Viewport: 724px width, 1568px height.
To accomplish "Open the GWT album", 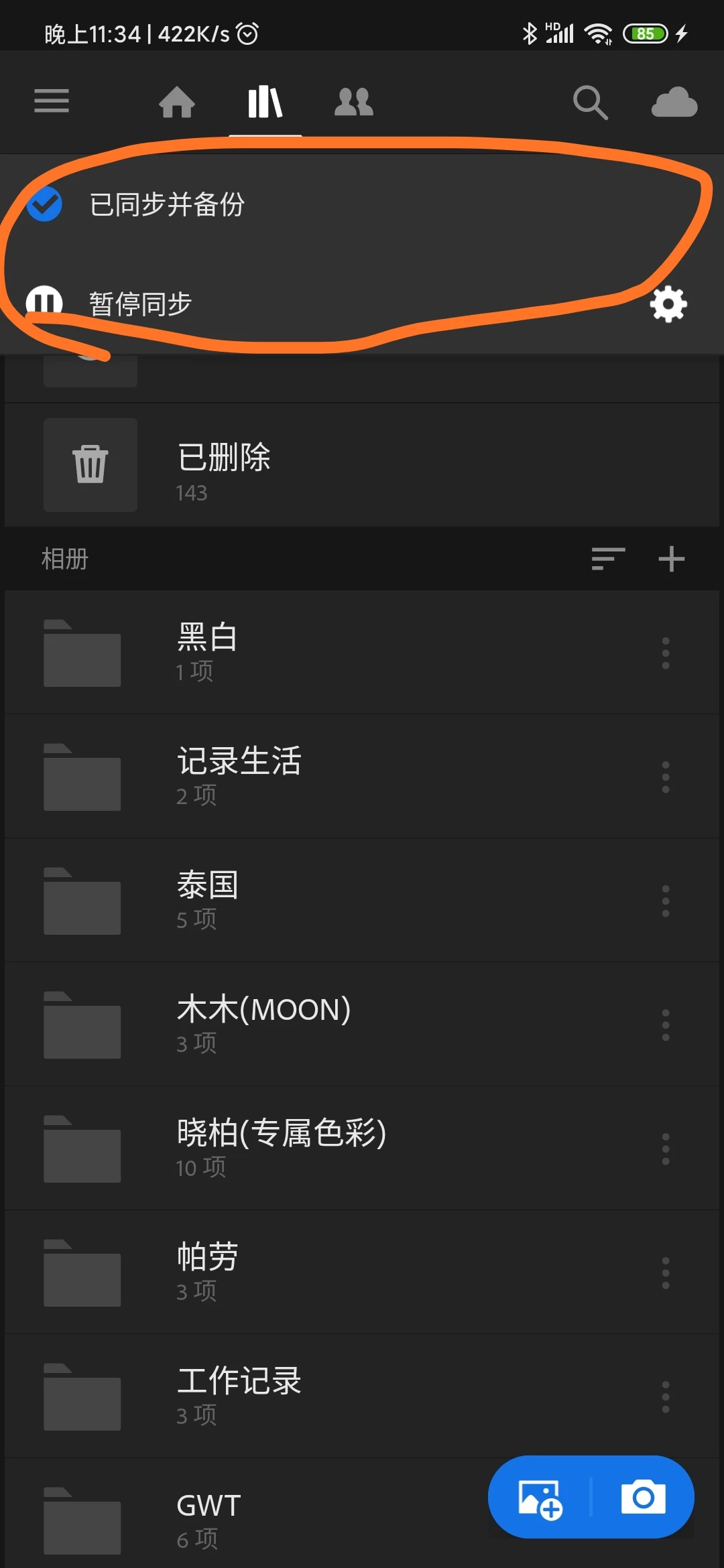I will pyautogui.click(x=208, y=1520).
